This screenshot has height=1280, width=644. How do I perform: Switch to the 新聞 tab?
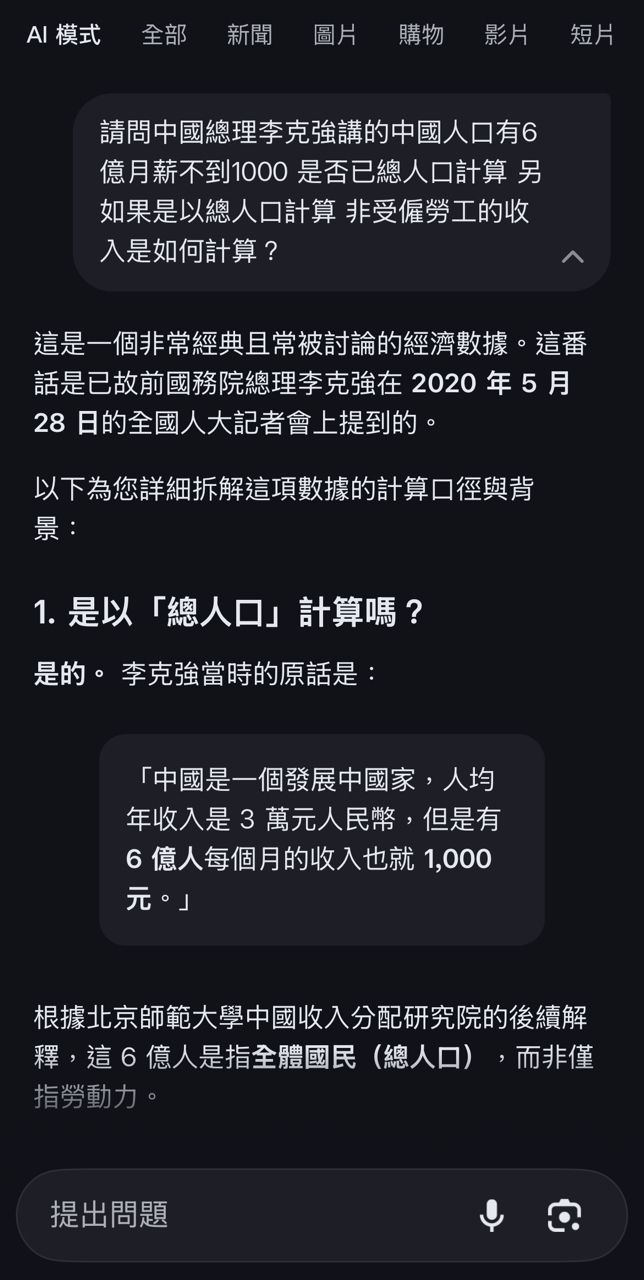point(249,35)
